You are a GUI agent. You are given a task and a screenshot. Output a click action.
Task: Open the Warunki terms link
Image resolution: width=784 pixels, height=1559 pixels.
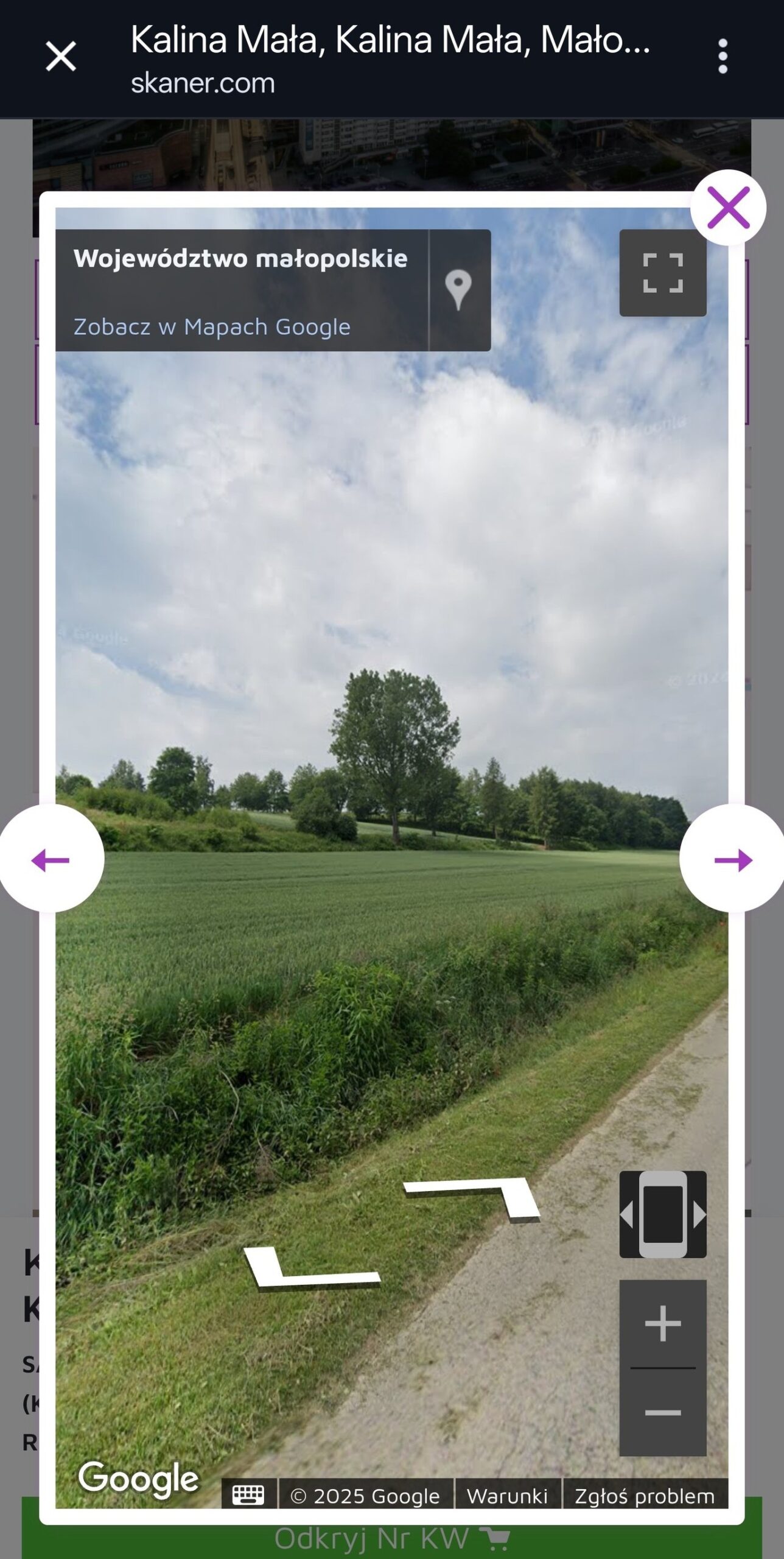click(507, 1496)
